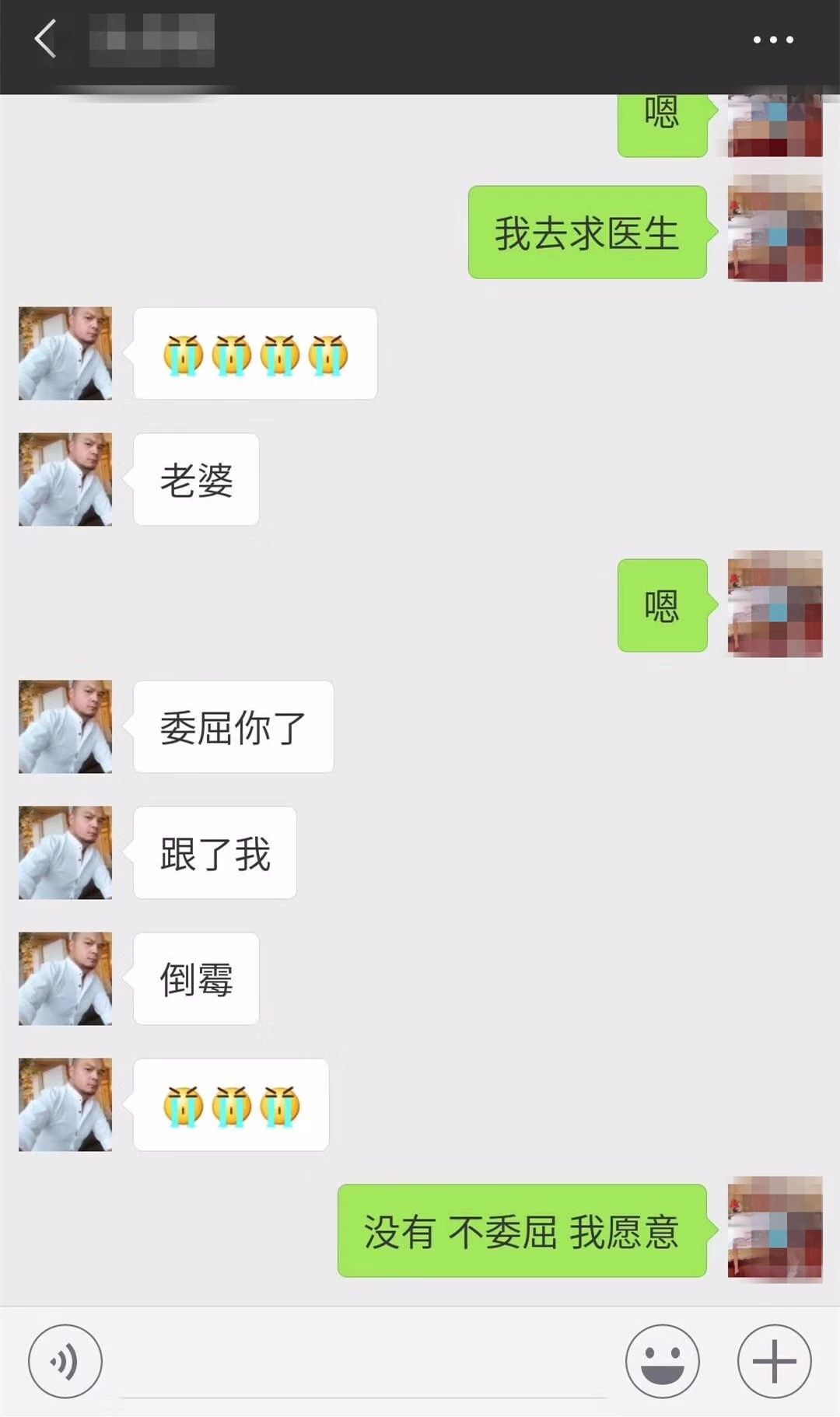The height and width of the screenshot is (1417, 840).
Task: Open sender's avatar beside 老婆 message
Action: pyautogui.click(x=65, y=479)
